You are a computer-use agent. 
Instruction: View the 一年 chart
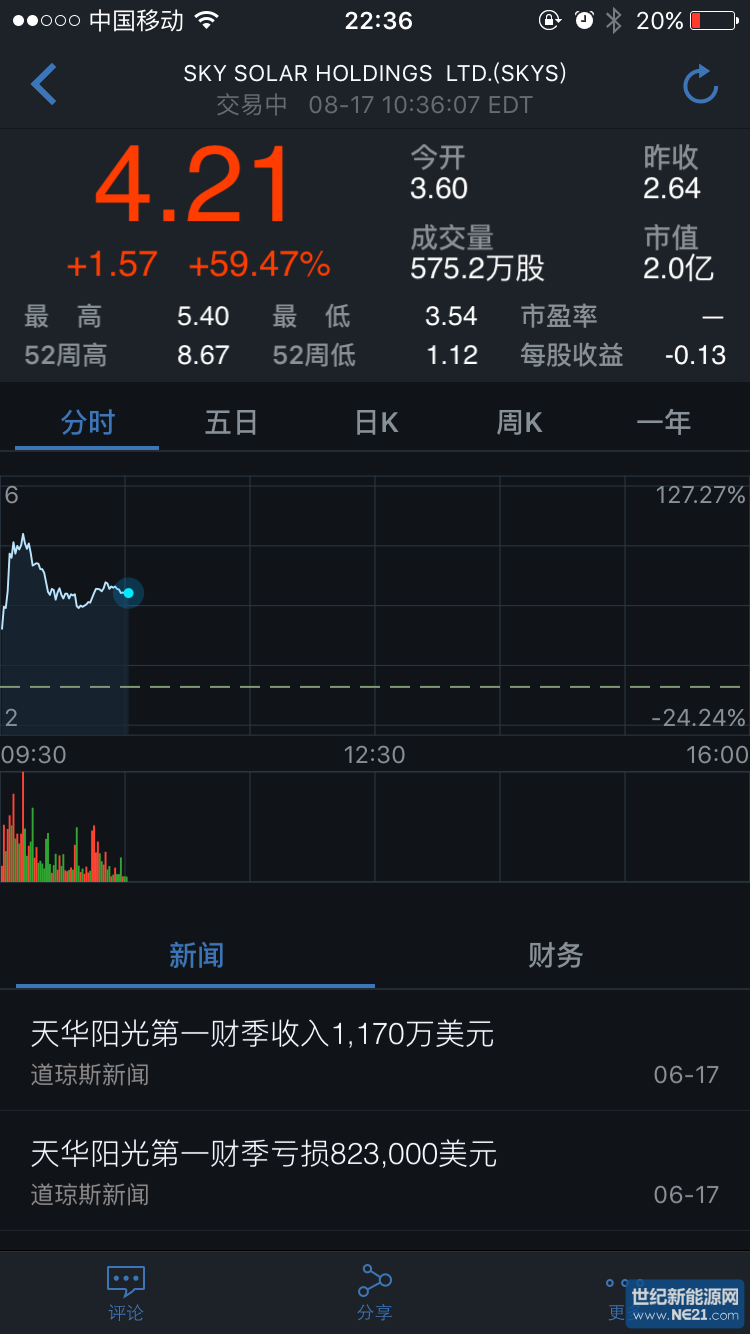664,423
